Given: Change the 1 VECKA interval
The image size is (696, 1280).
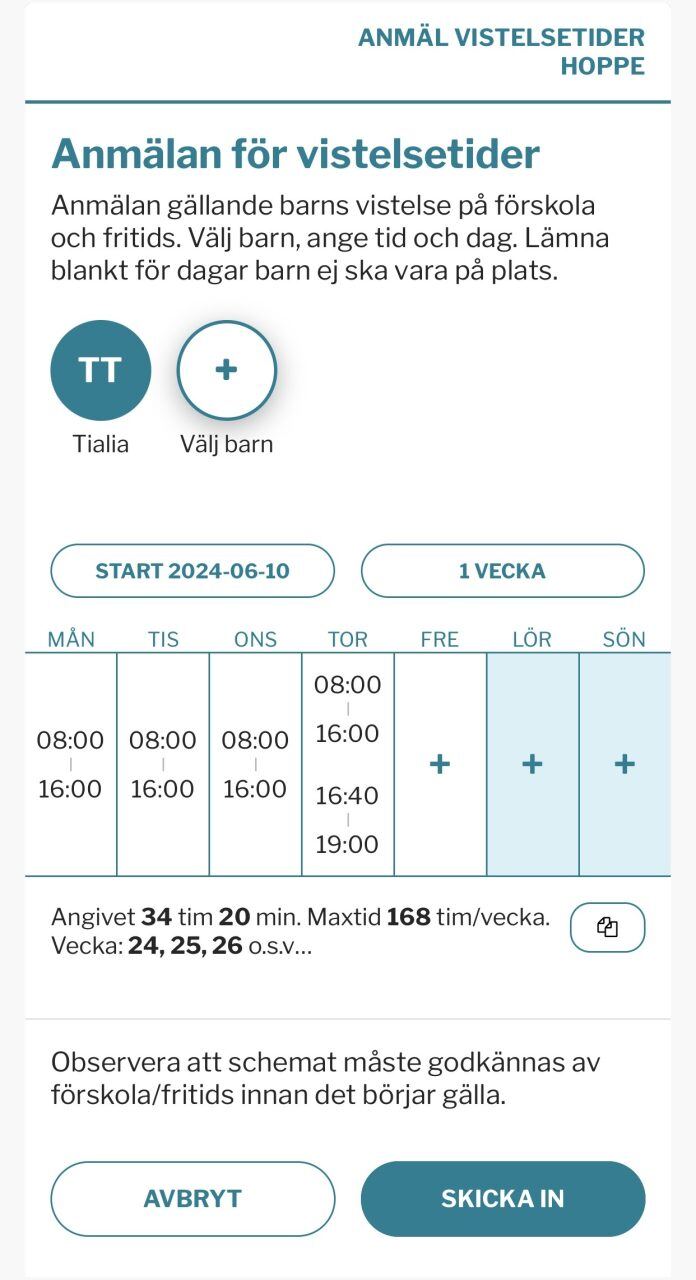Looking at the screenshot, I should (x=502, y=571).
